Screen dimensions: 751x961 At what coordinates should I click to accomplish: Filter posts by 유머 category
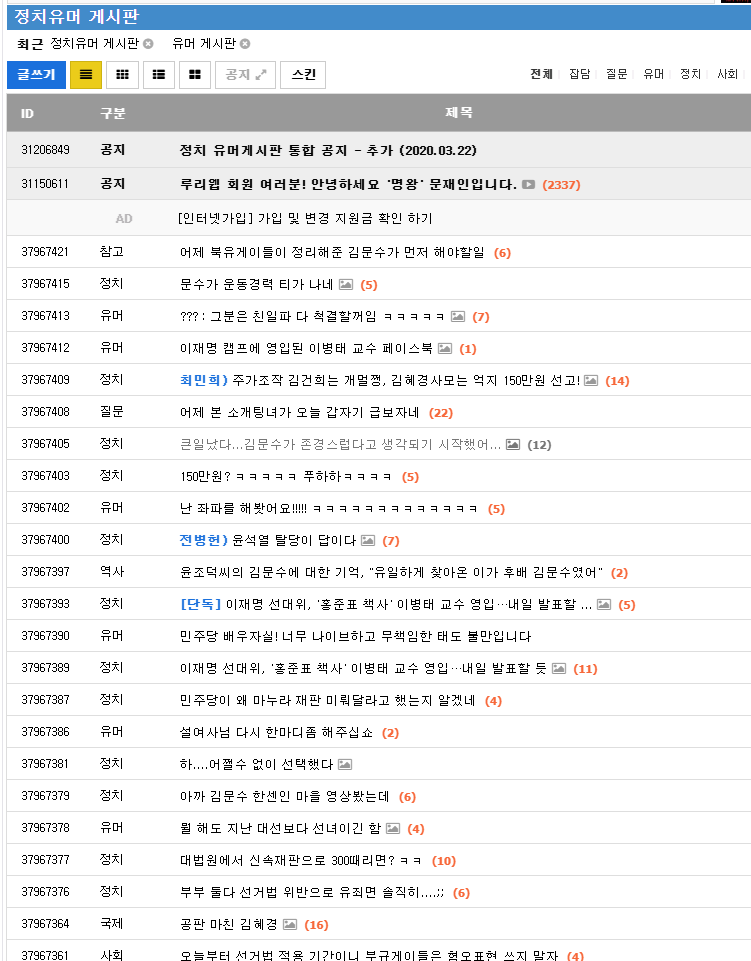tap(653, 74)
